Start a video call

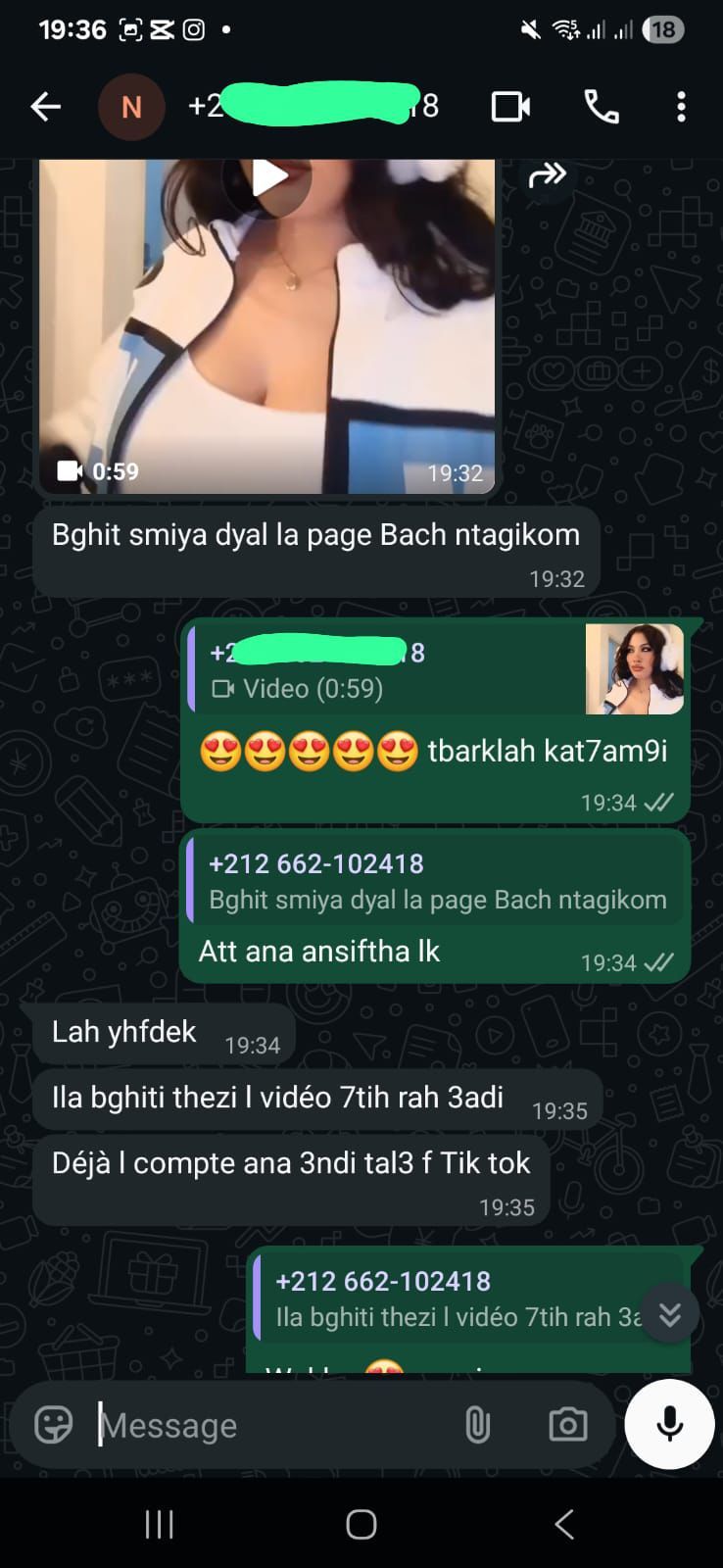[x=510, y=106]
